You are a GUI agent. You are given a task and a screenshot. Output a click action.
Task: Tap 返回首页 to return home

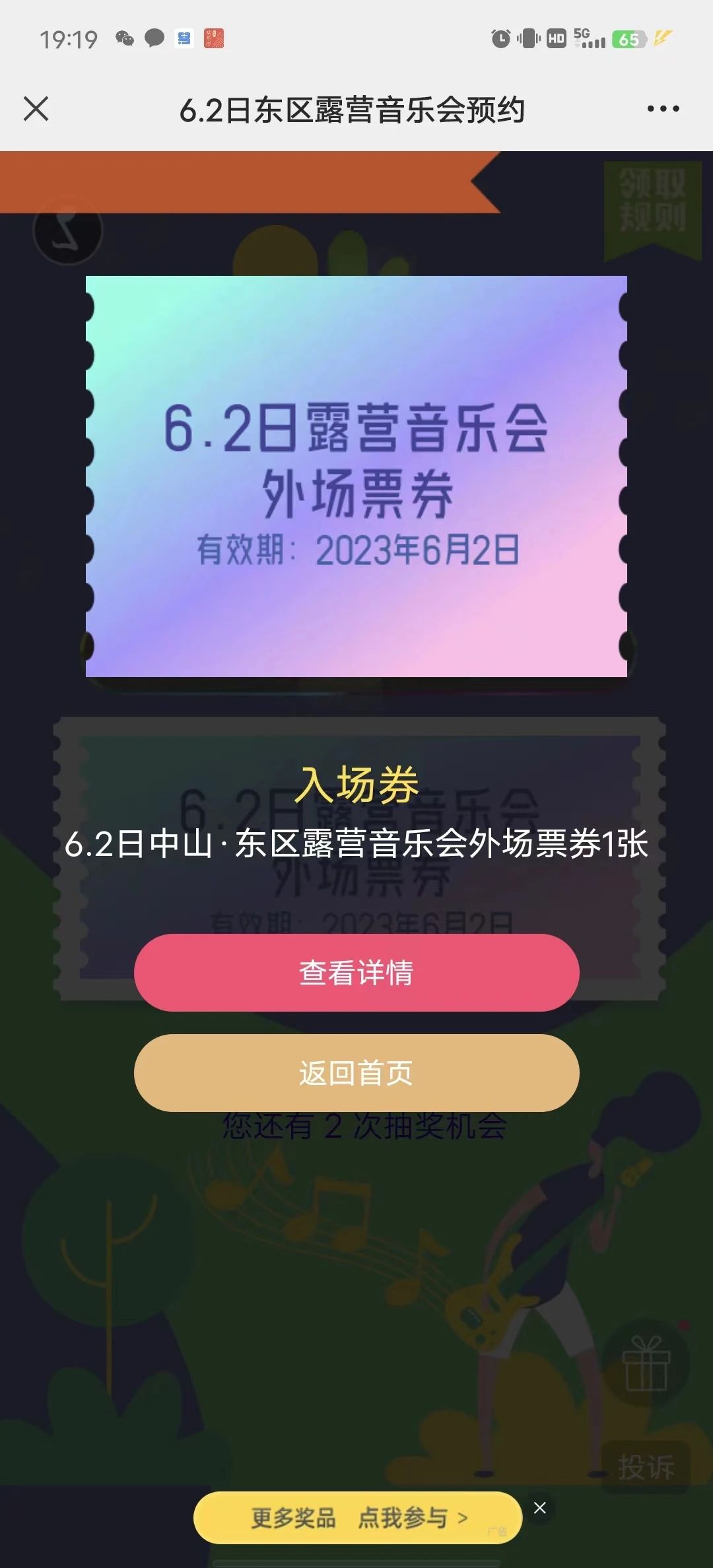point(356,1072)
